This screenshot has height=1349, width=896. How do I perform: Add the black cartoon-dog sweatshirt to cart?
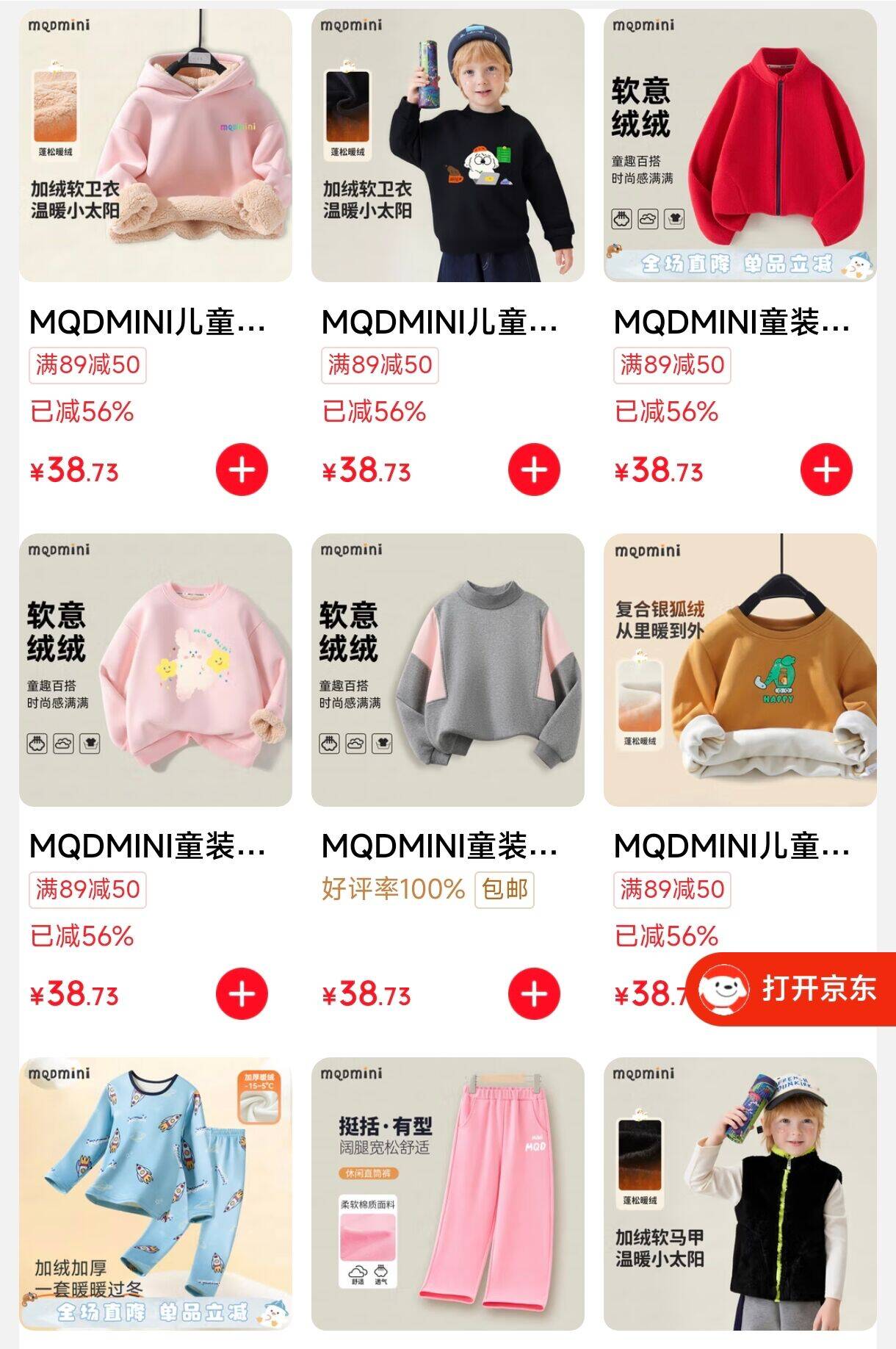[x=534, y=470]
